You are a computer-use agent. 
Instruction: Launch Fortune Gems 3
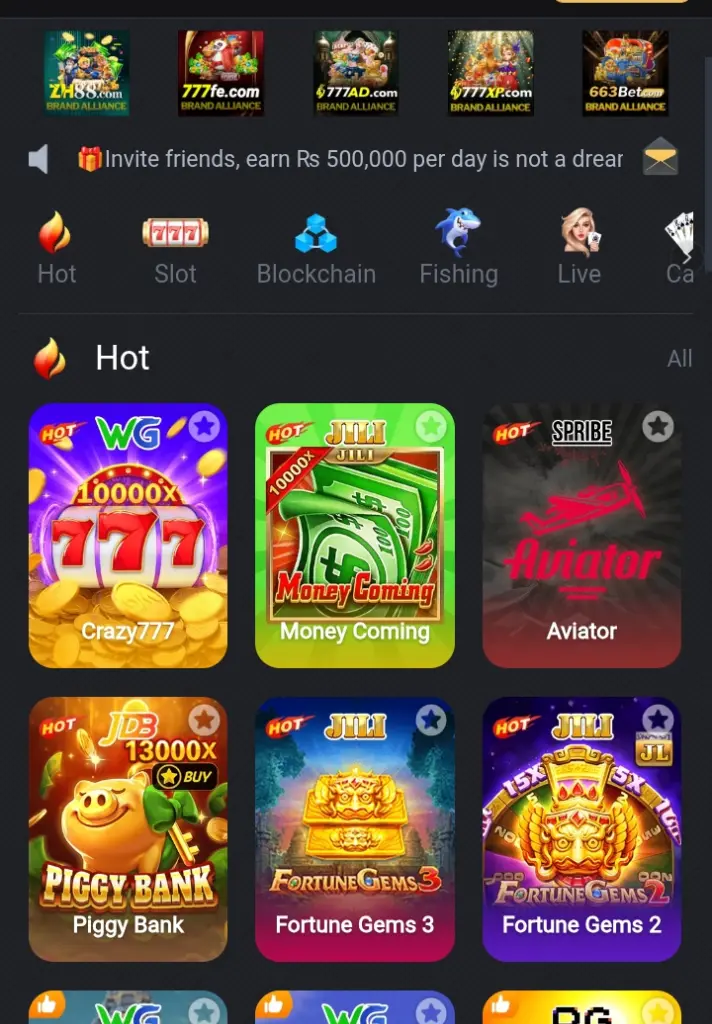[355, 829]
